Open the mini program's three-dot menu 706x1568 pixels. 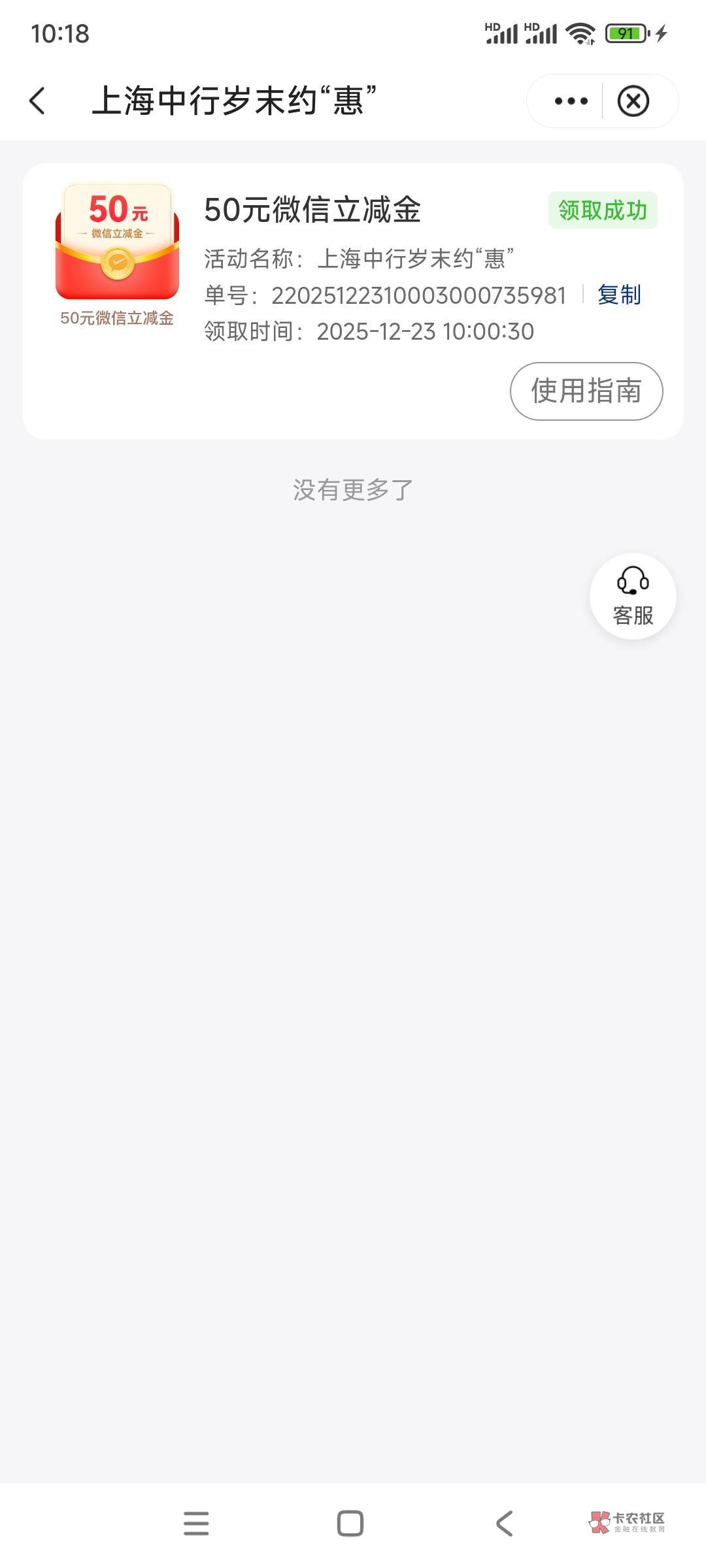571,101
